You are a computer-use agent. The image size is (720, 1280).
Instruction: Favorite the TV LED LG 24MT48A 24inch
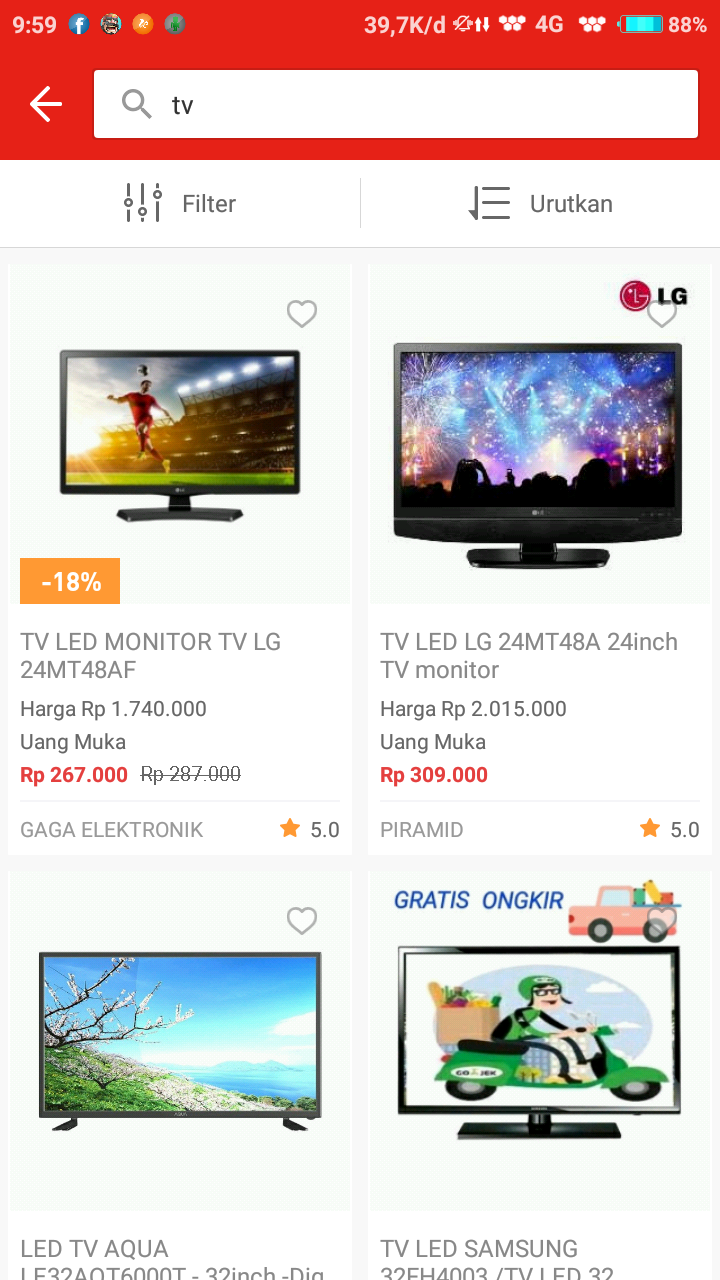662,314
